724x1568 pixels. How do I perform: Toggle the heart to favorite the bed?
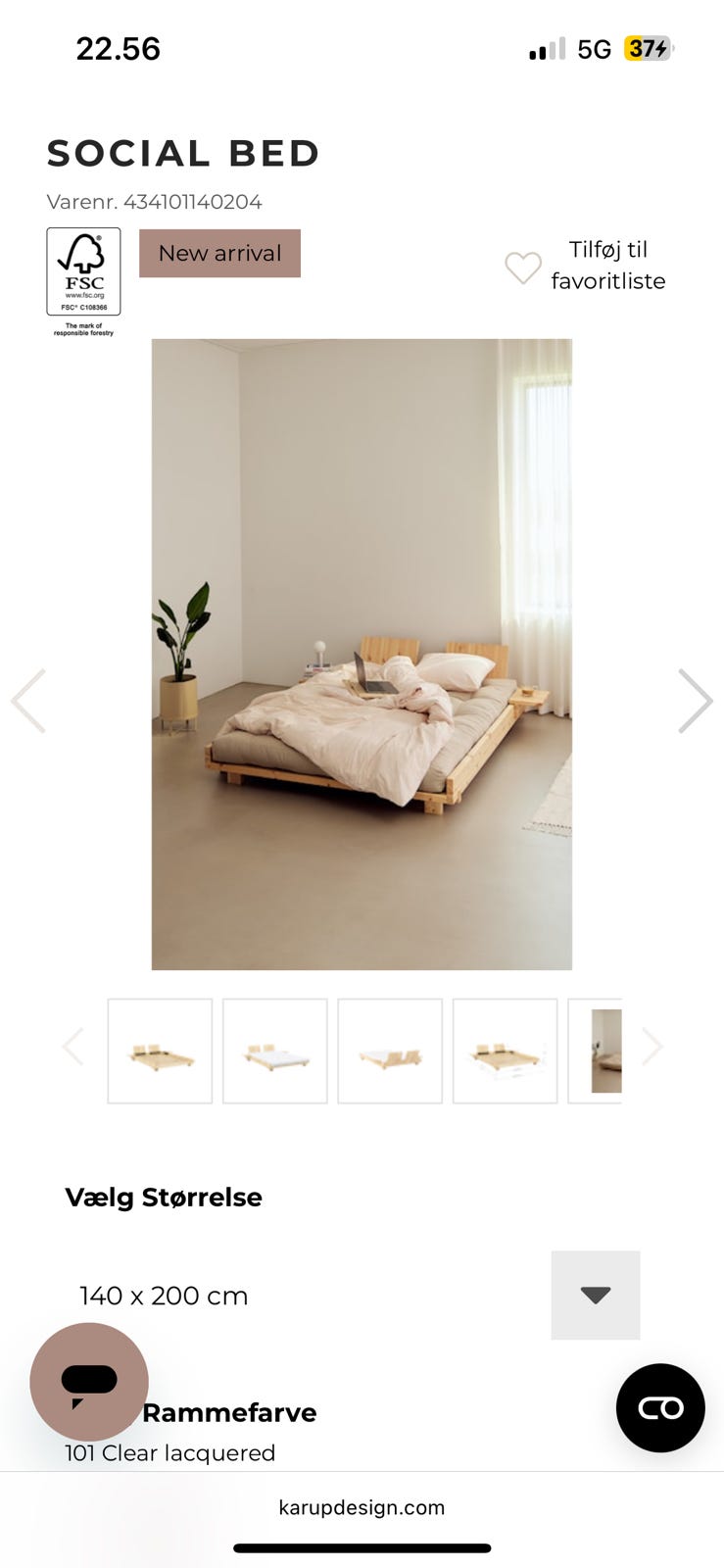pyautogui.click(x=523, y=267)
